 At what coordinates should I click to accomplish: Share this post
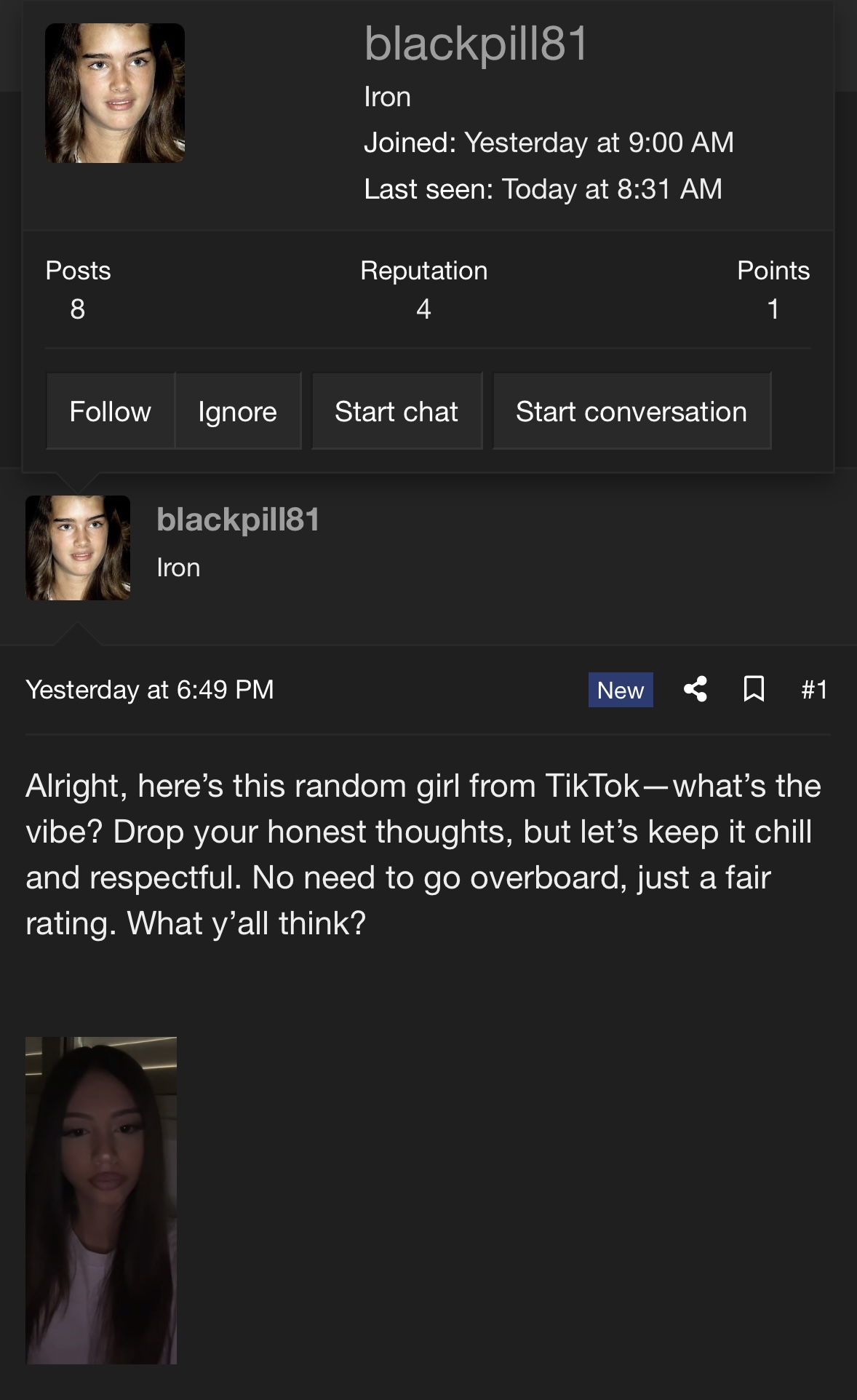coord(695,689)
